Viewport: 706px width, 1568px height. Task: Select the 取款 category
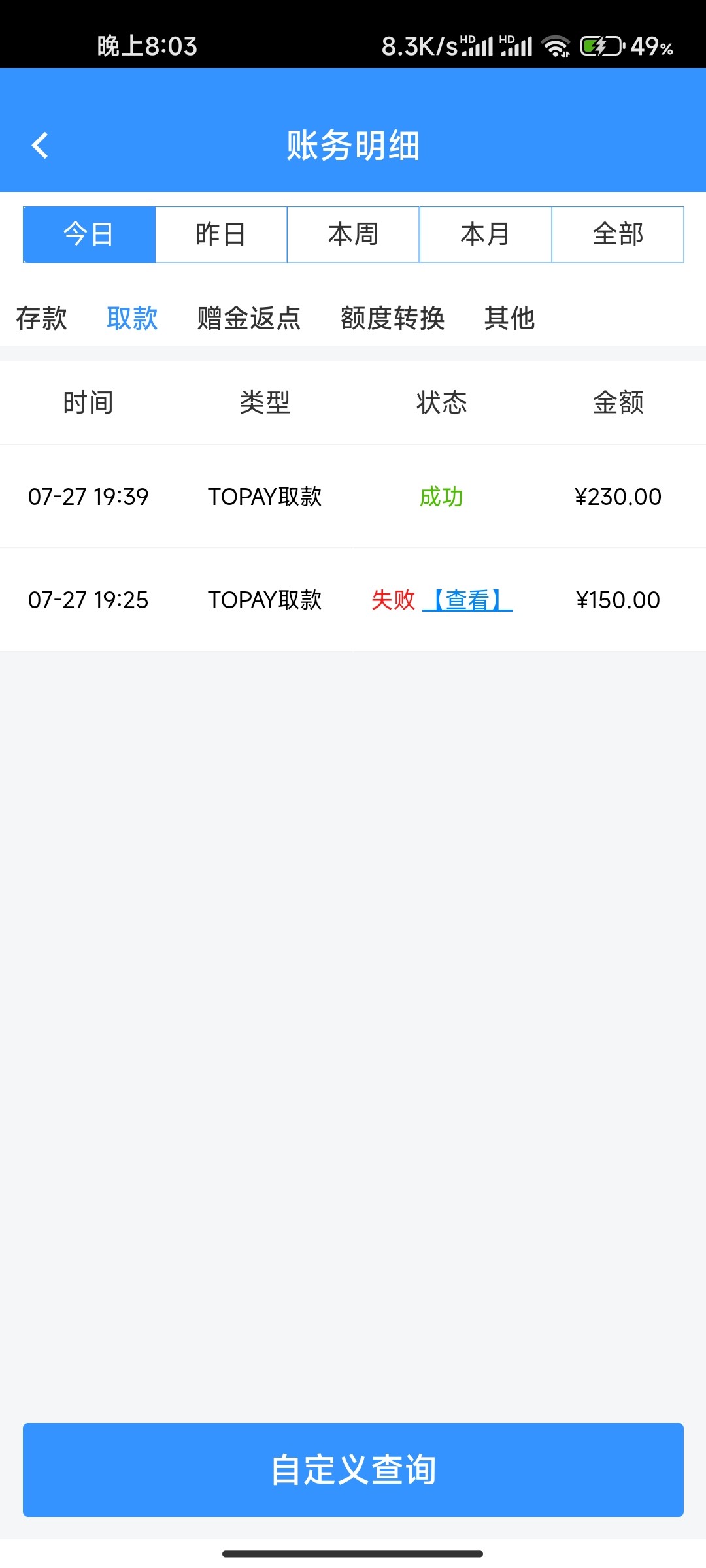coord(132,318)
